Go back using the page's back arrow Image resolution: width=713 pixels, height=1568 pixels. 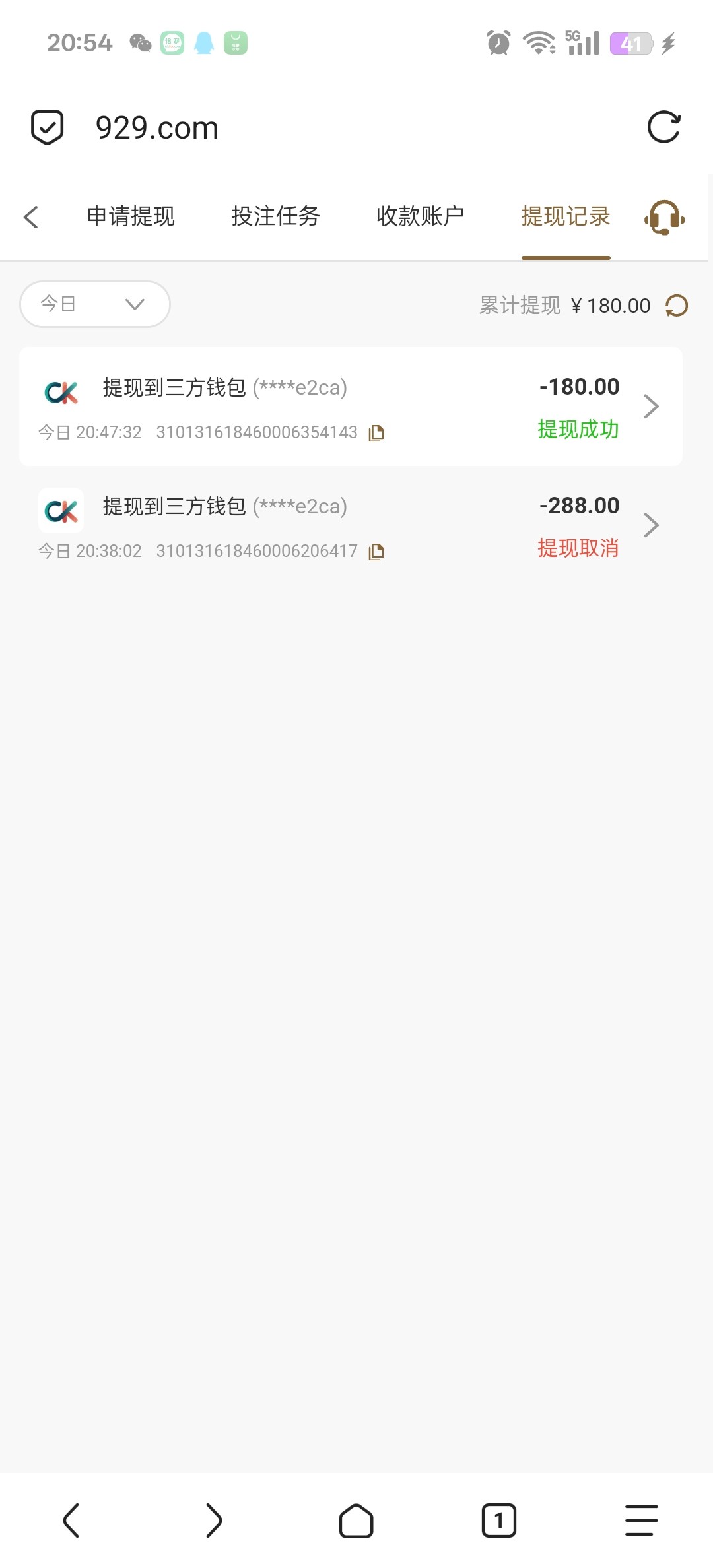click(x=31, y=216)
